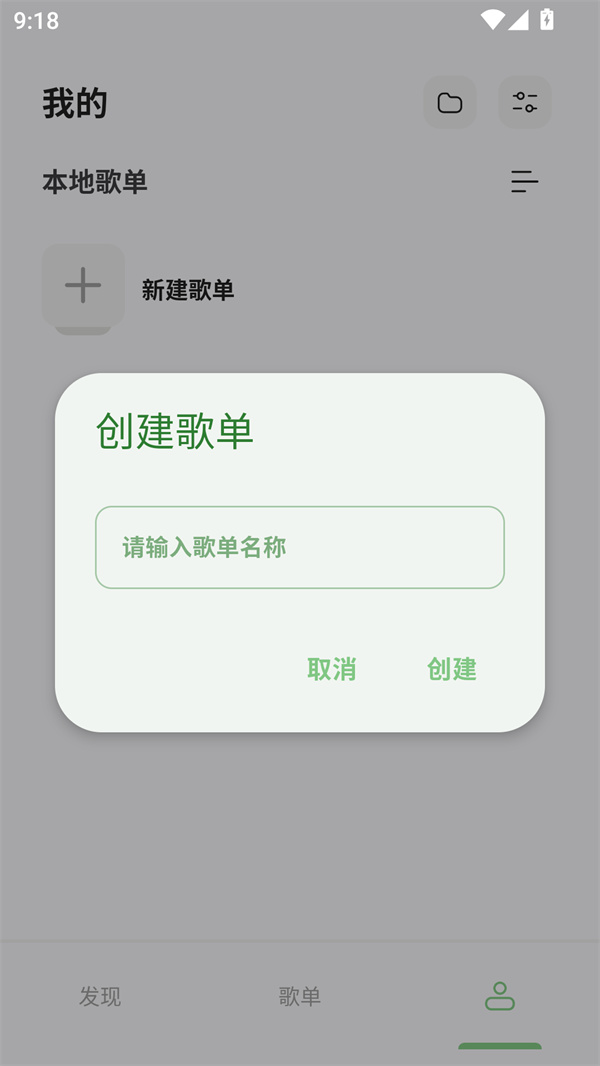Screen dimensions: 600x1066
Task: Confirm with the 创建 button
Action: tap(452, 669)
